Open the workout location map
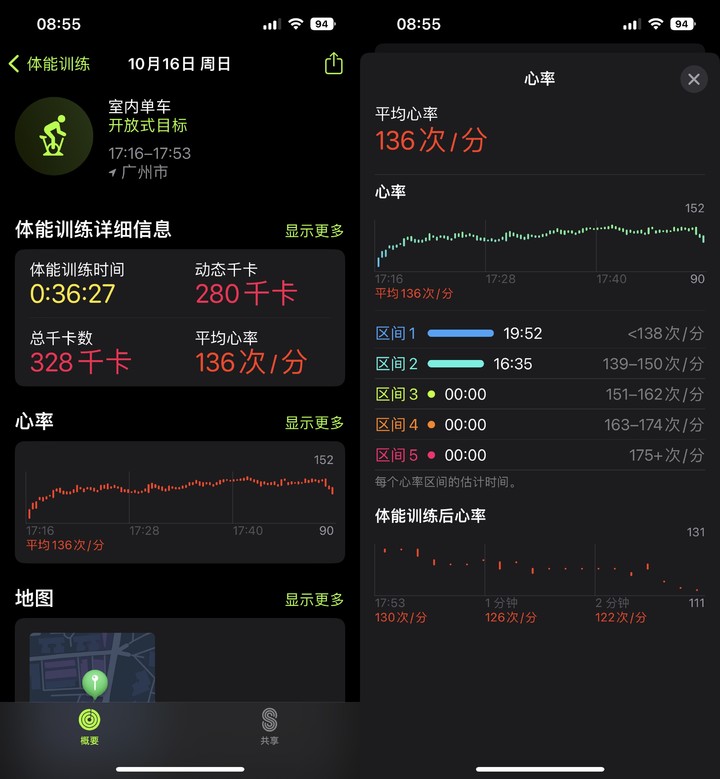Screen dimensions: 720x779 click(92, 667)
